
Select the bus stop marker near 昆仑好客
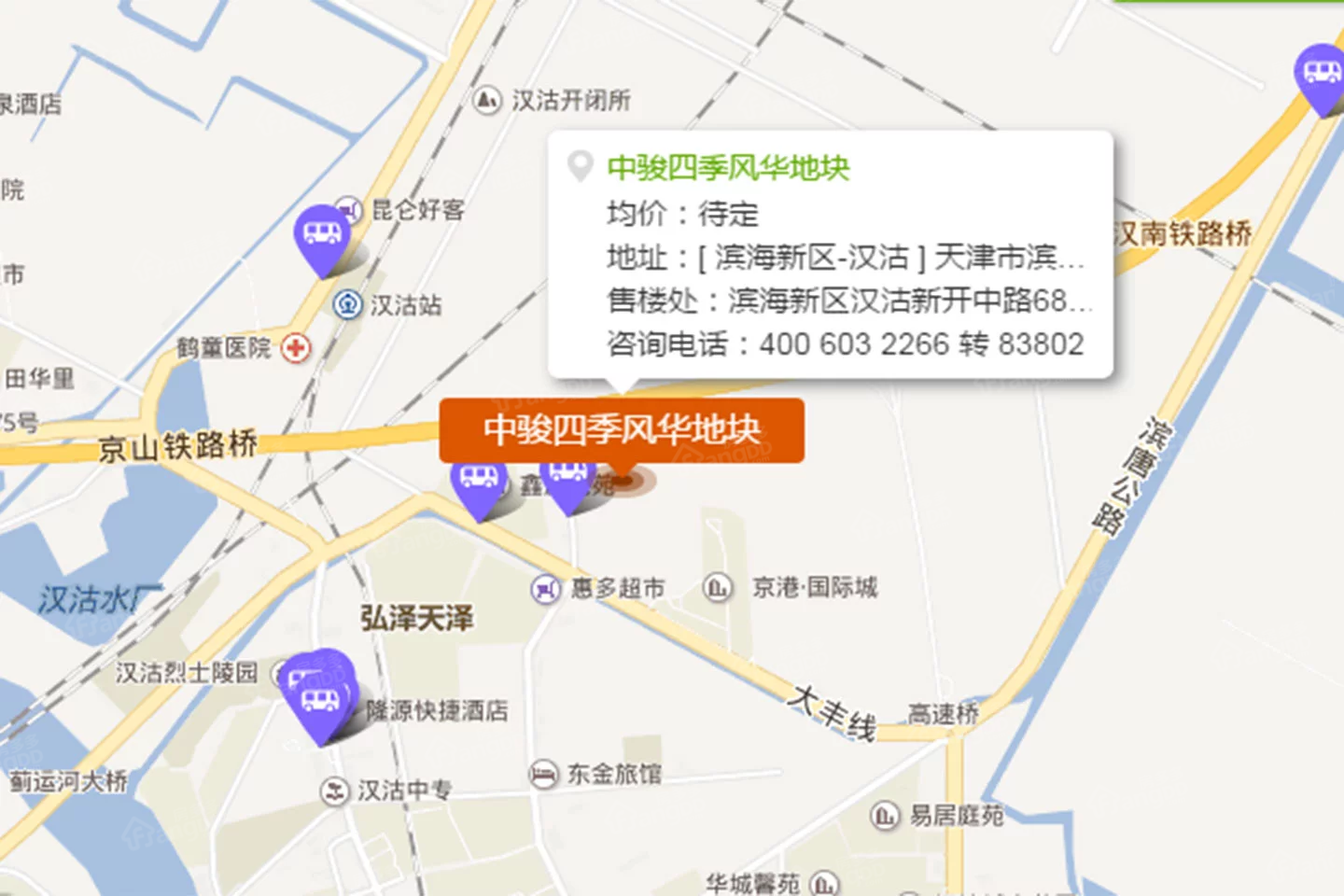(323, 234)
